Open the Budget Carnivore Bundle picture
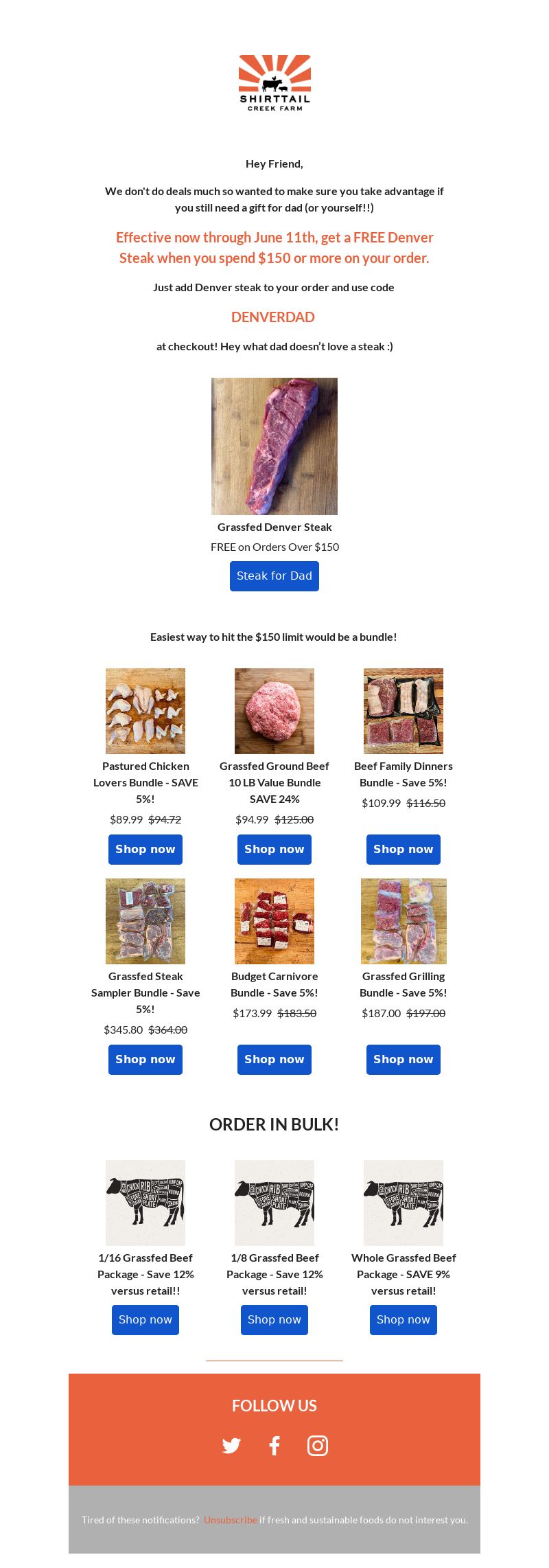 274,921
